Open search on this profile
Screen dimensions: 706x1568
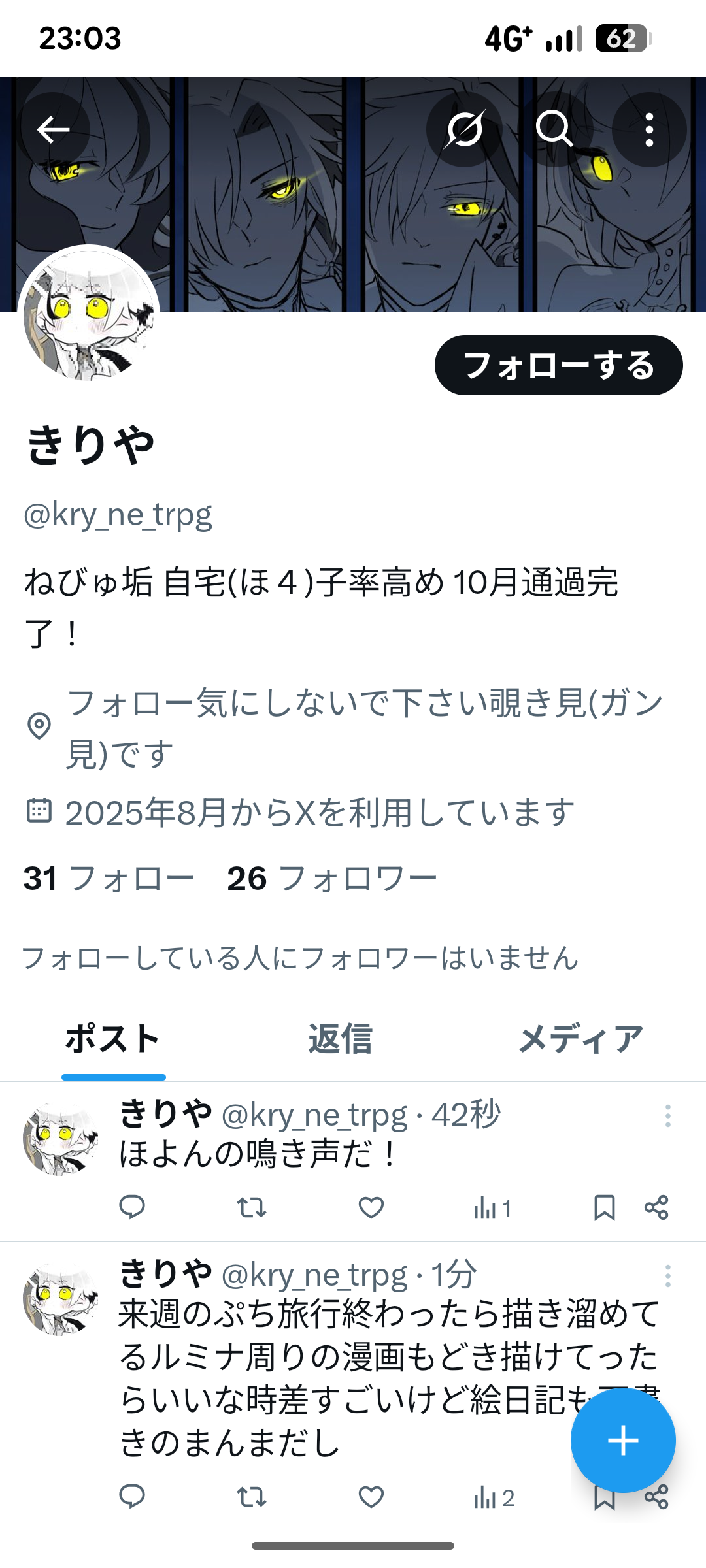click(554, 129)
